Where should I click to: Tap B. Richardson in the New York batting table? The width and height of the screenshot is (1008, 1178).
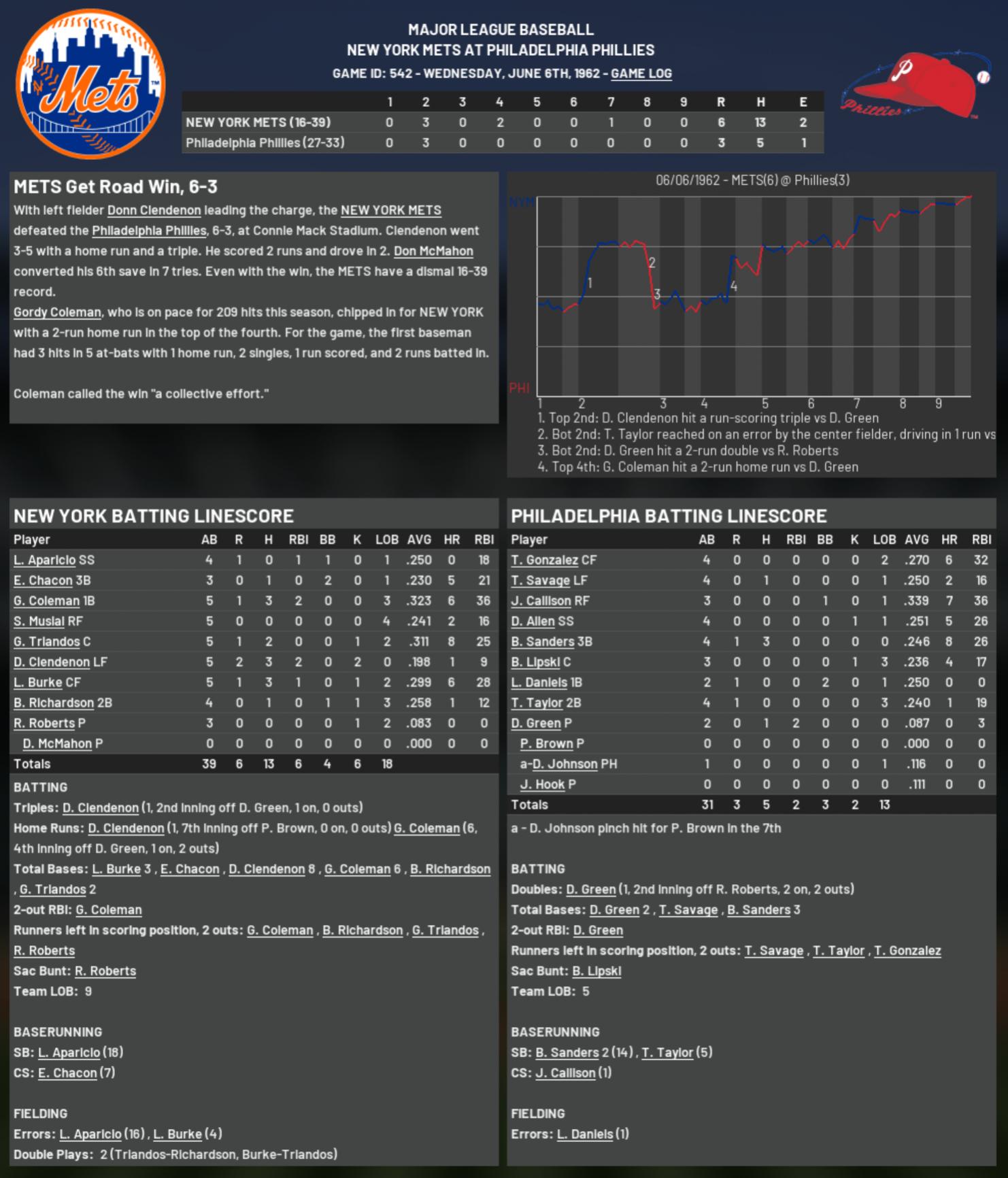[x=54, y=703]
